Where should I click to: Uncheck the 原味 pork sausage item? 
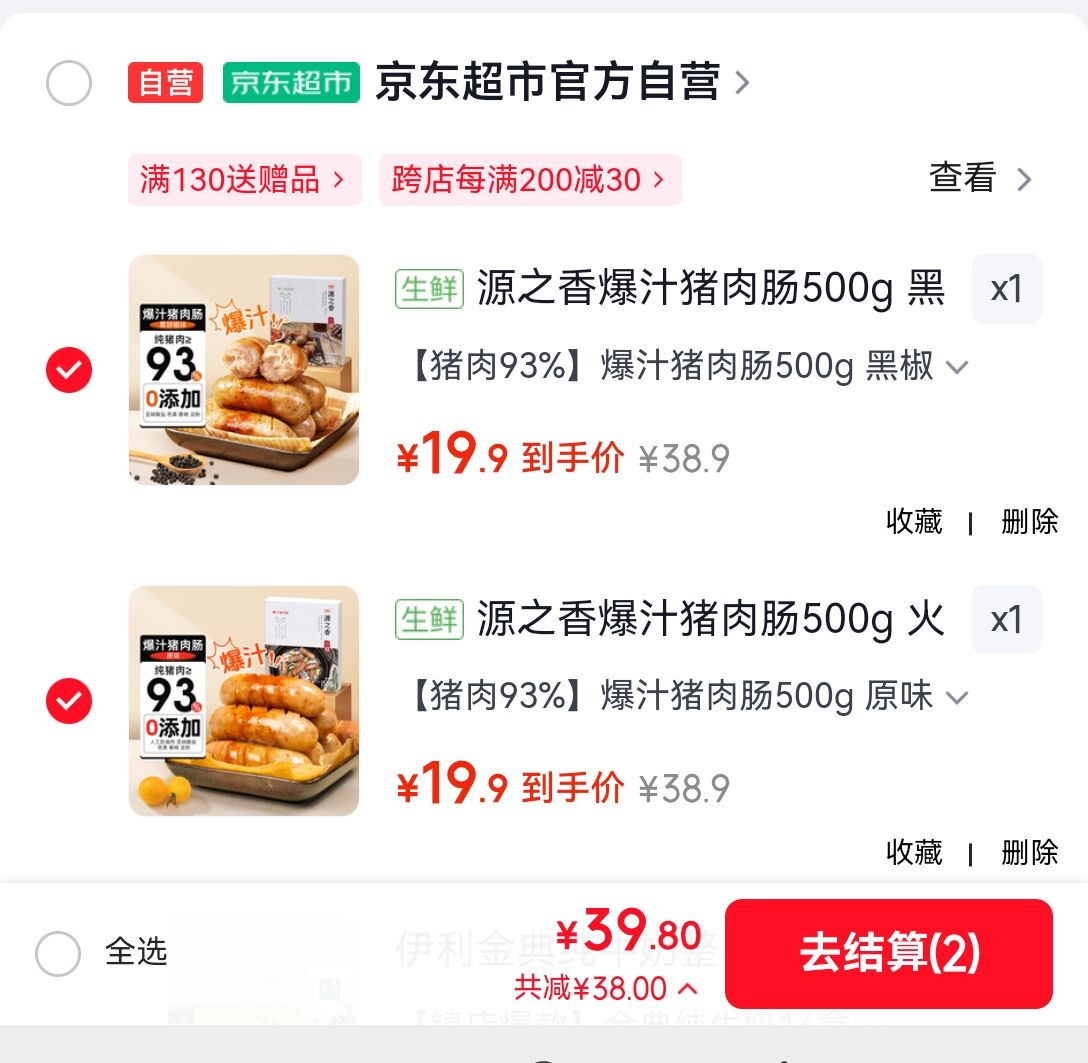click(69, 701)
